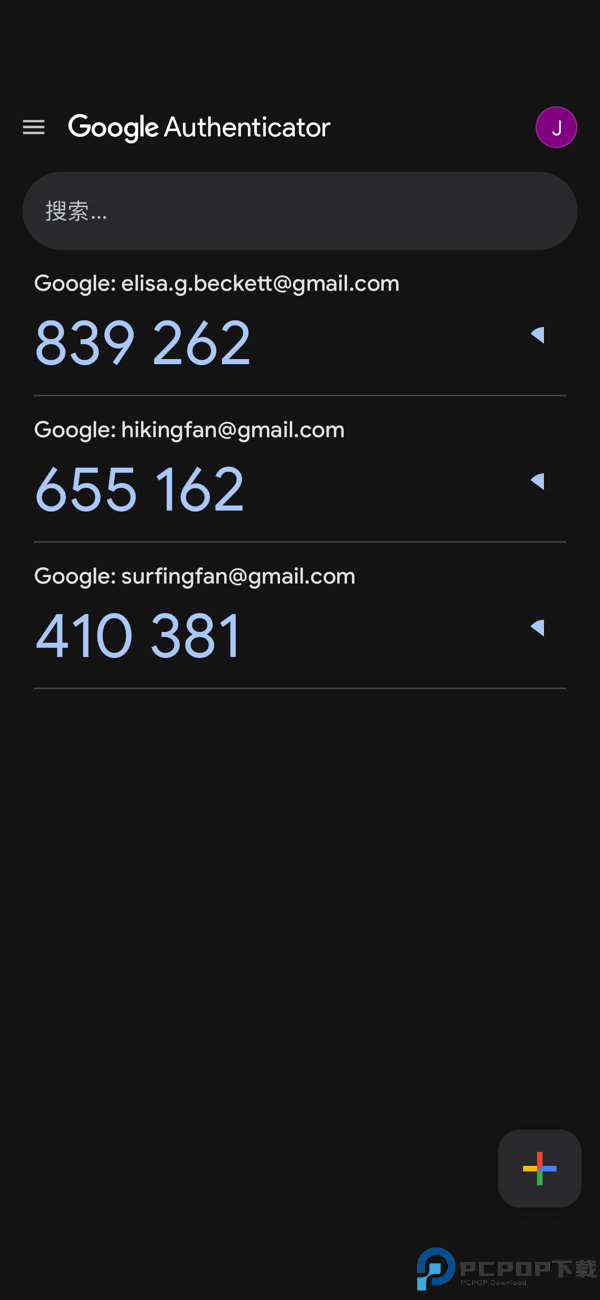Image resolution: width=600 pixels, height=1300 pixels.
Task: Open the hamburger drawer menu
Action: (34, 127)
